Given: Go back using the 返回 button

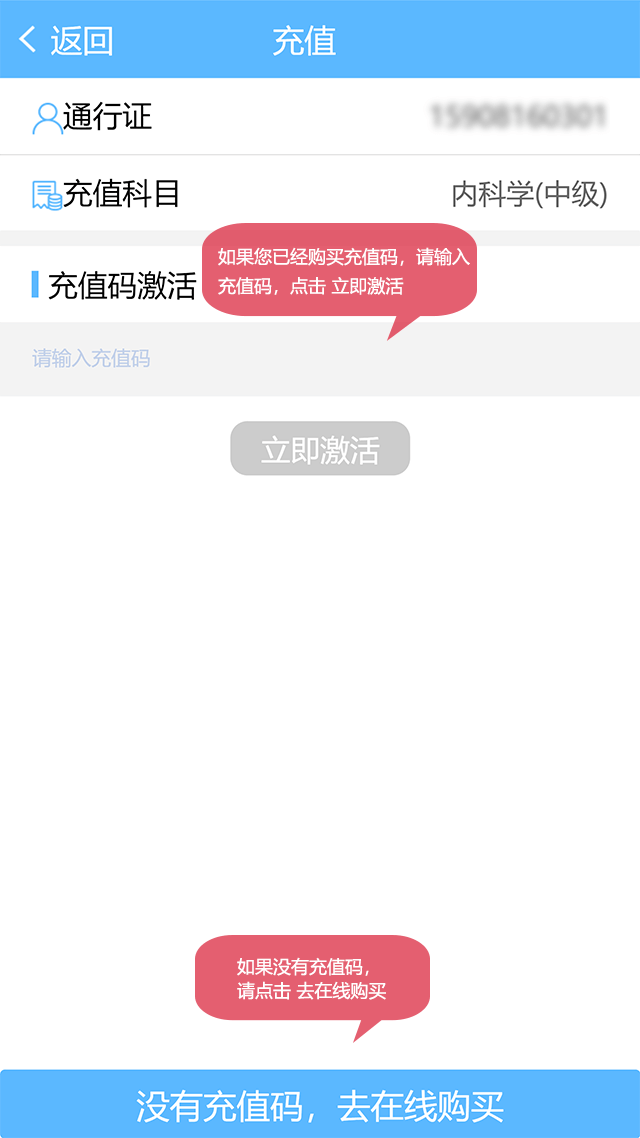Looking at the screenshot, I should pos(66,40).
